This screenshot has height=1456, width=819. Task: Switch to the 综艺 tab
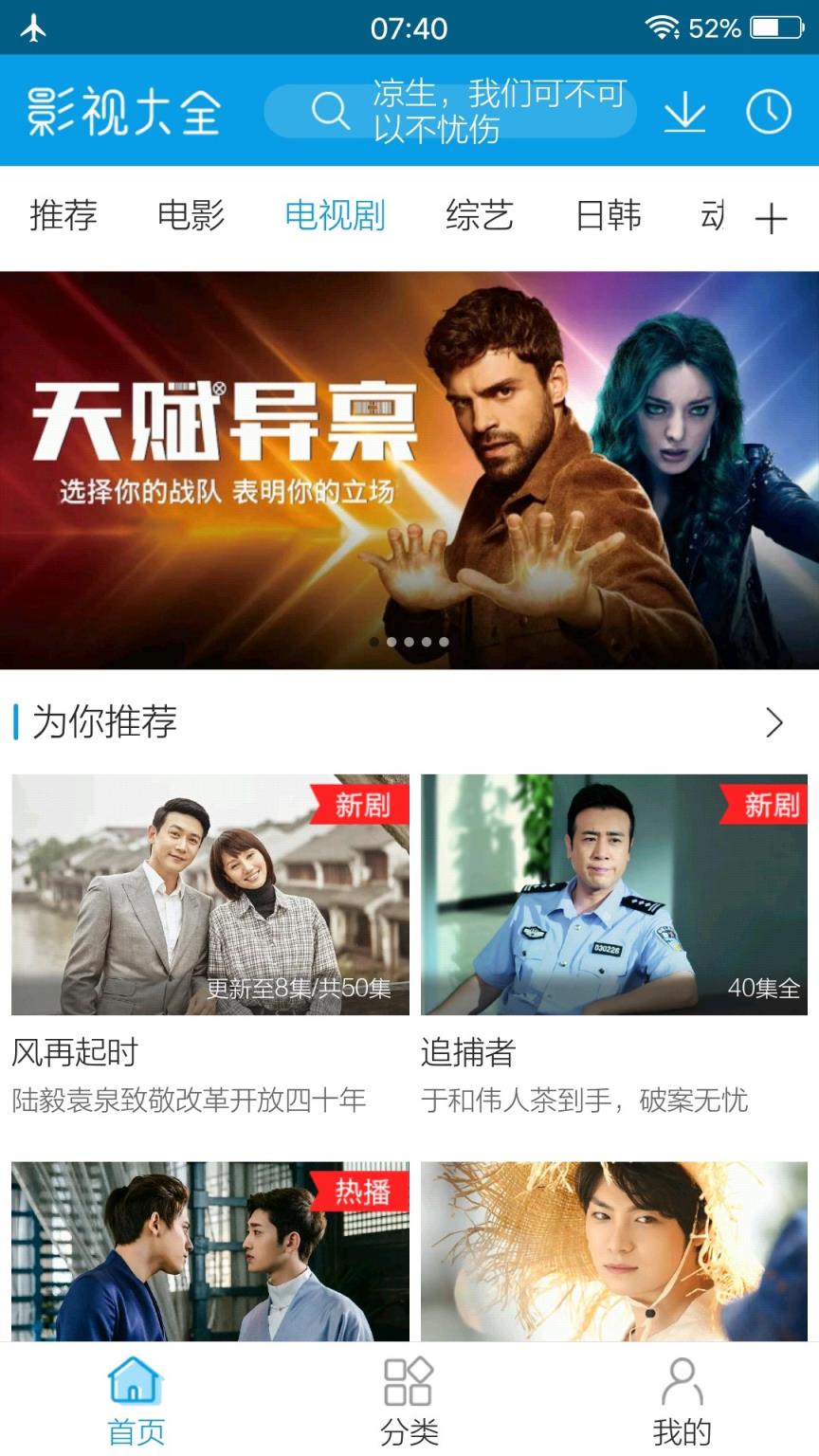[480, 216]
